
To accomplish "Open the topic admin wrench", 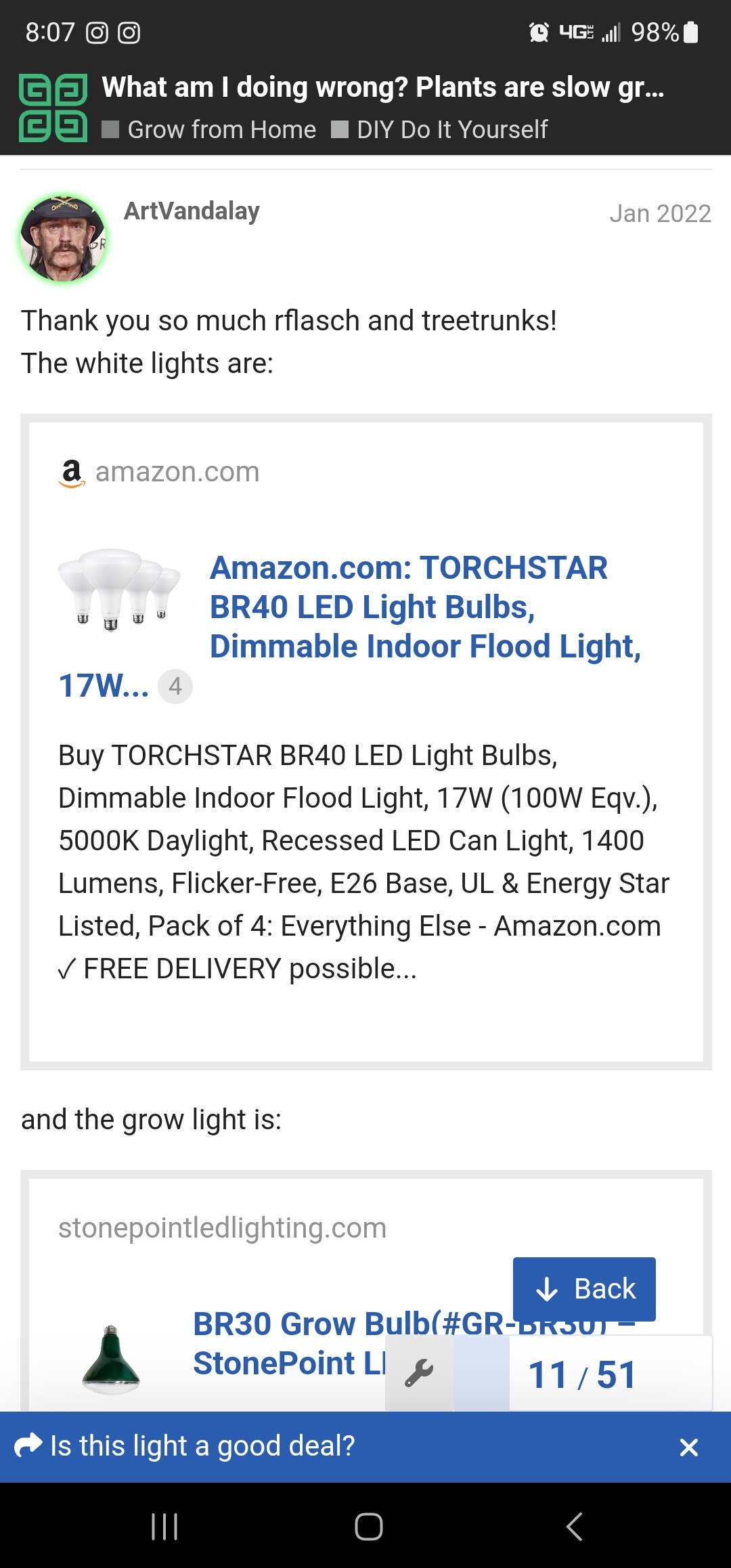I will click(x=419, y=1374).
